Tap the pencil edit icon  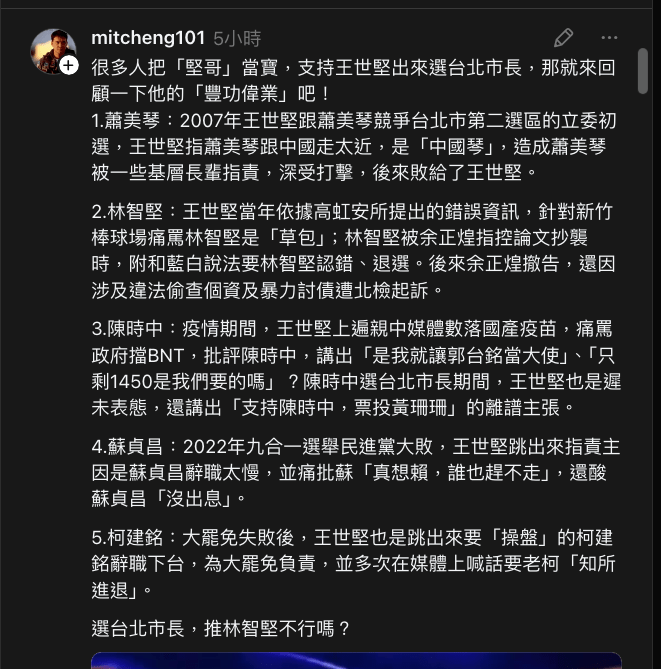(563, 38)
